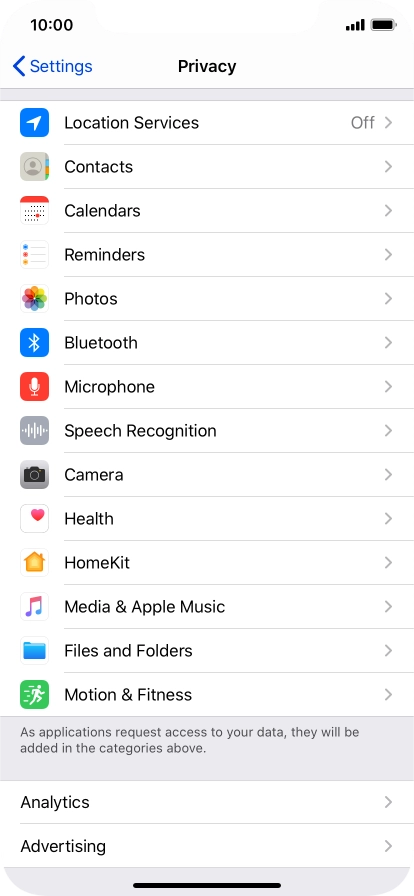Open Microphone access settings
This screenshot has height=896, width=414.
(207, 387)
